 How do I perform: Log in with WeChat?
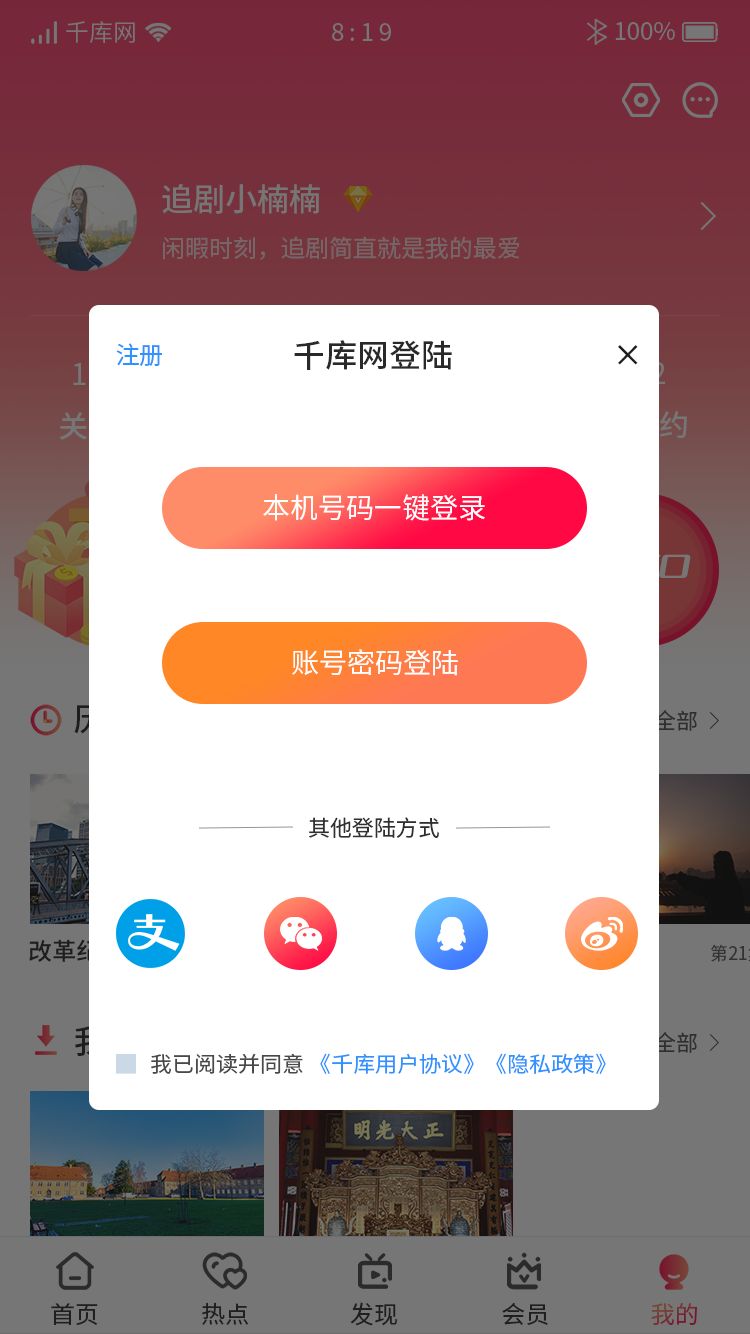coord(300,933)
